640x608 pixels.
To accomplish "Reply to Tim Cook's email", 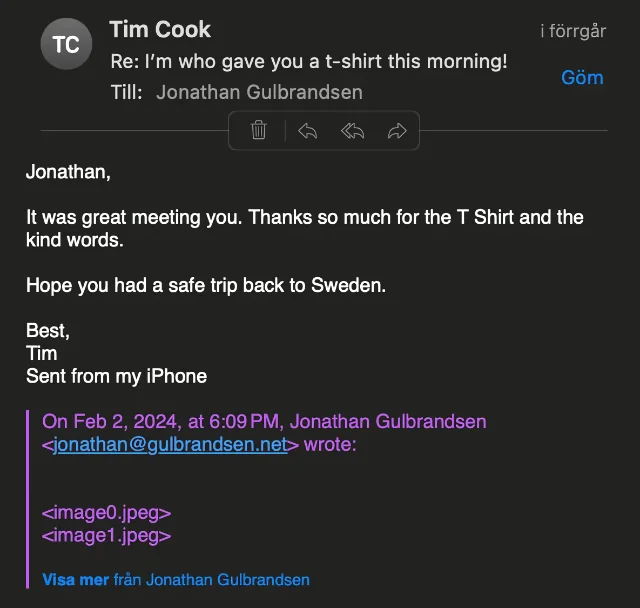I will pyautogui.click(x=308, y=130).
